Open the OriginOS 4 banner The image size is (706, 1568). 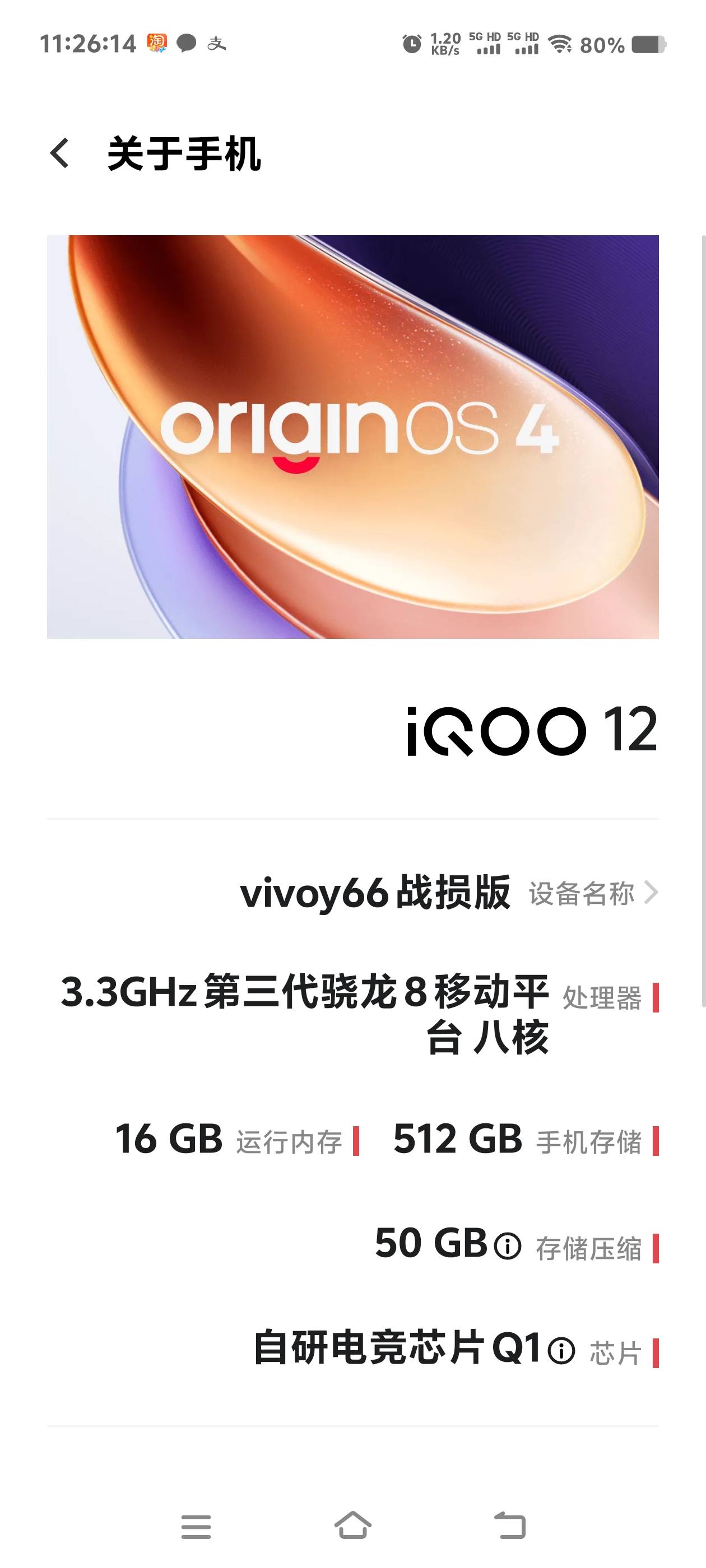click(x=352, y=436)
